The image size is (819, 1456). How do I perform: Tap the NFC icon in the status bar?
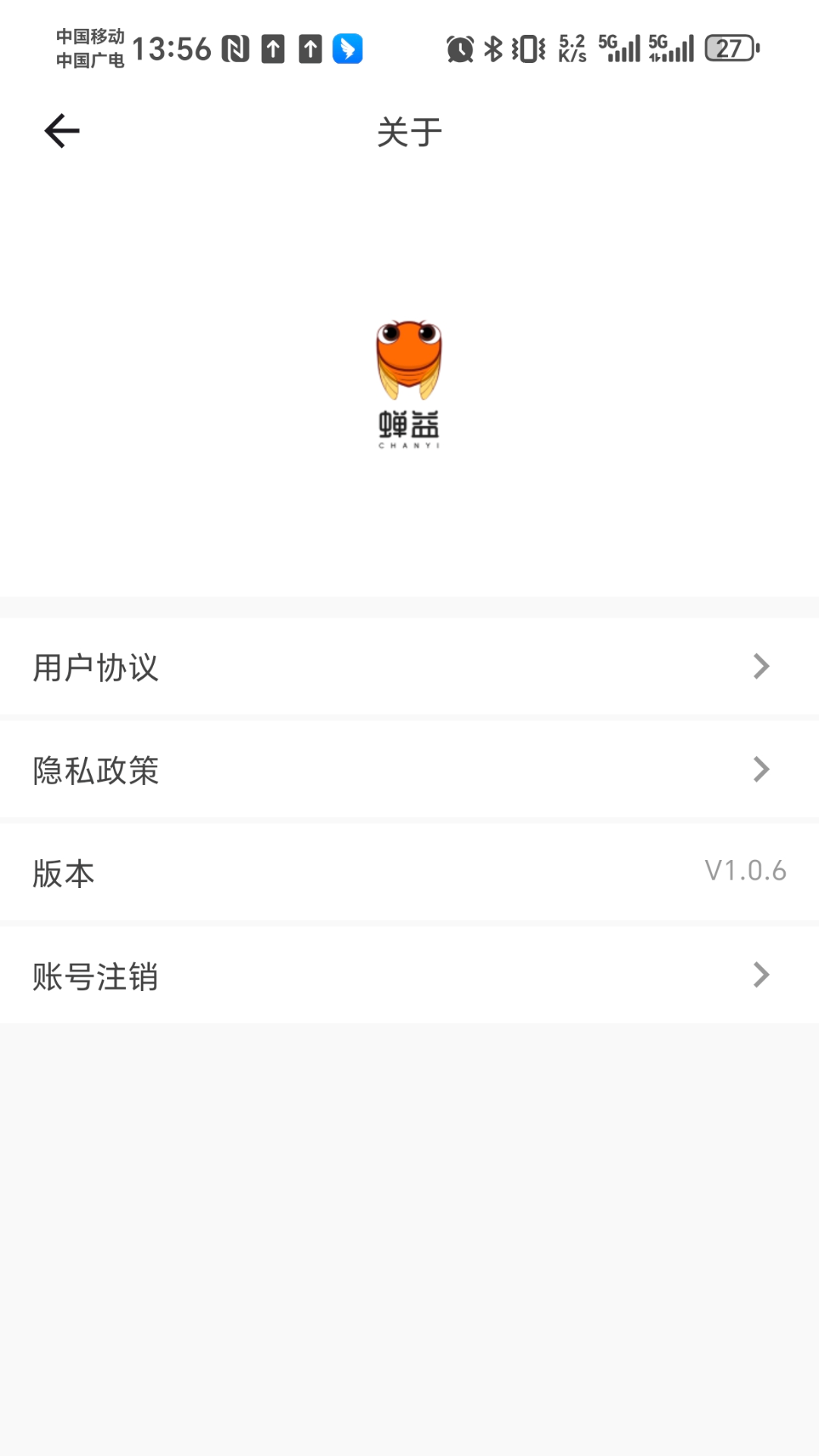[x=235, y=49]
